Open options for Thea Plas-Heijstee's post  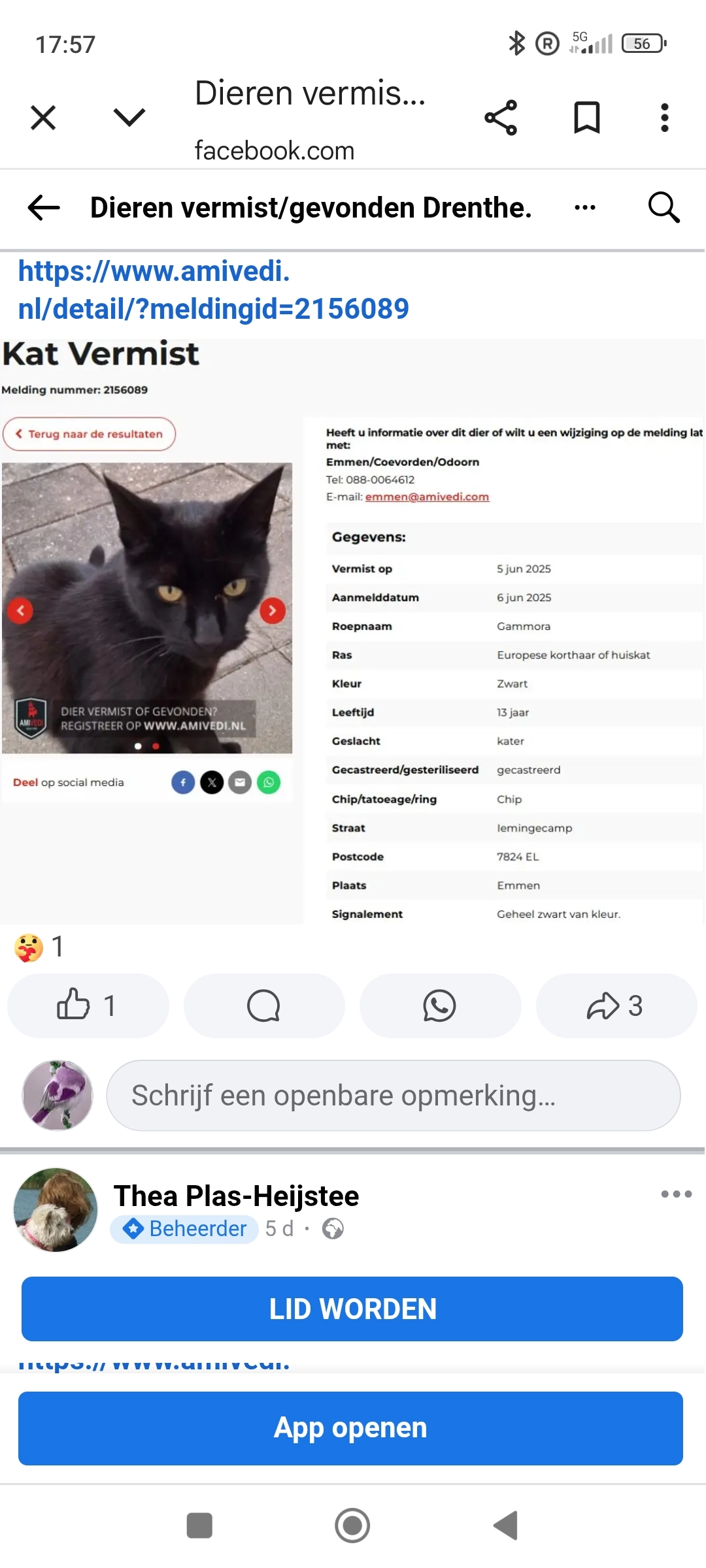[x=676, y=1194]
